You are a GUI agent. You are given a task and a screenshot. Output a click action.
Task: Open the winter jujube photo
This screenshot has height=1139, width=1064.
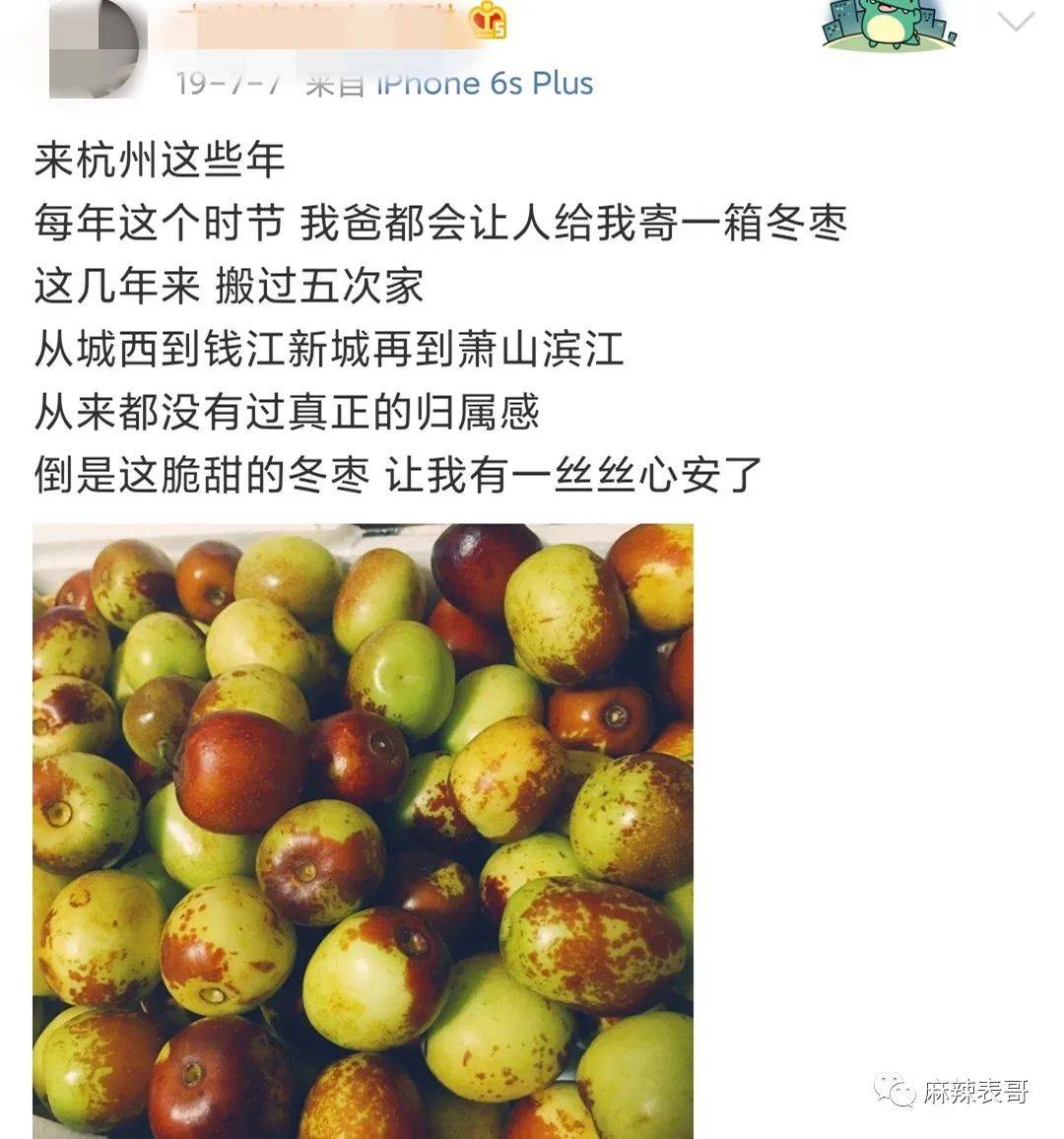(363, 830)
